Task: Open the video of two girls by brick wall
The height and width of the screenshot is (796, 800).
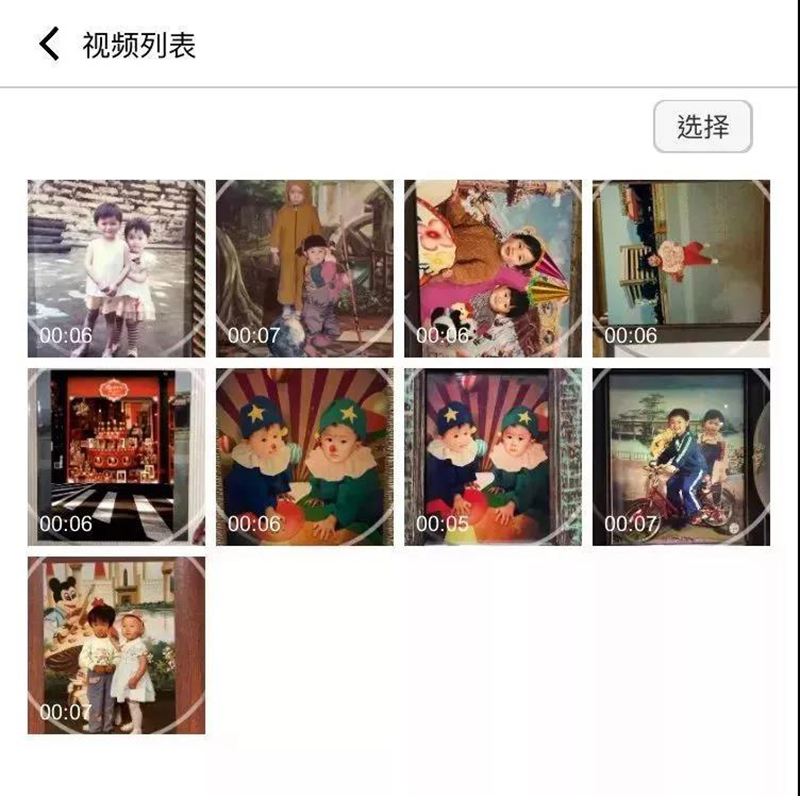Action: pyautogui.click(x=116, y=268)
